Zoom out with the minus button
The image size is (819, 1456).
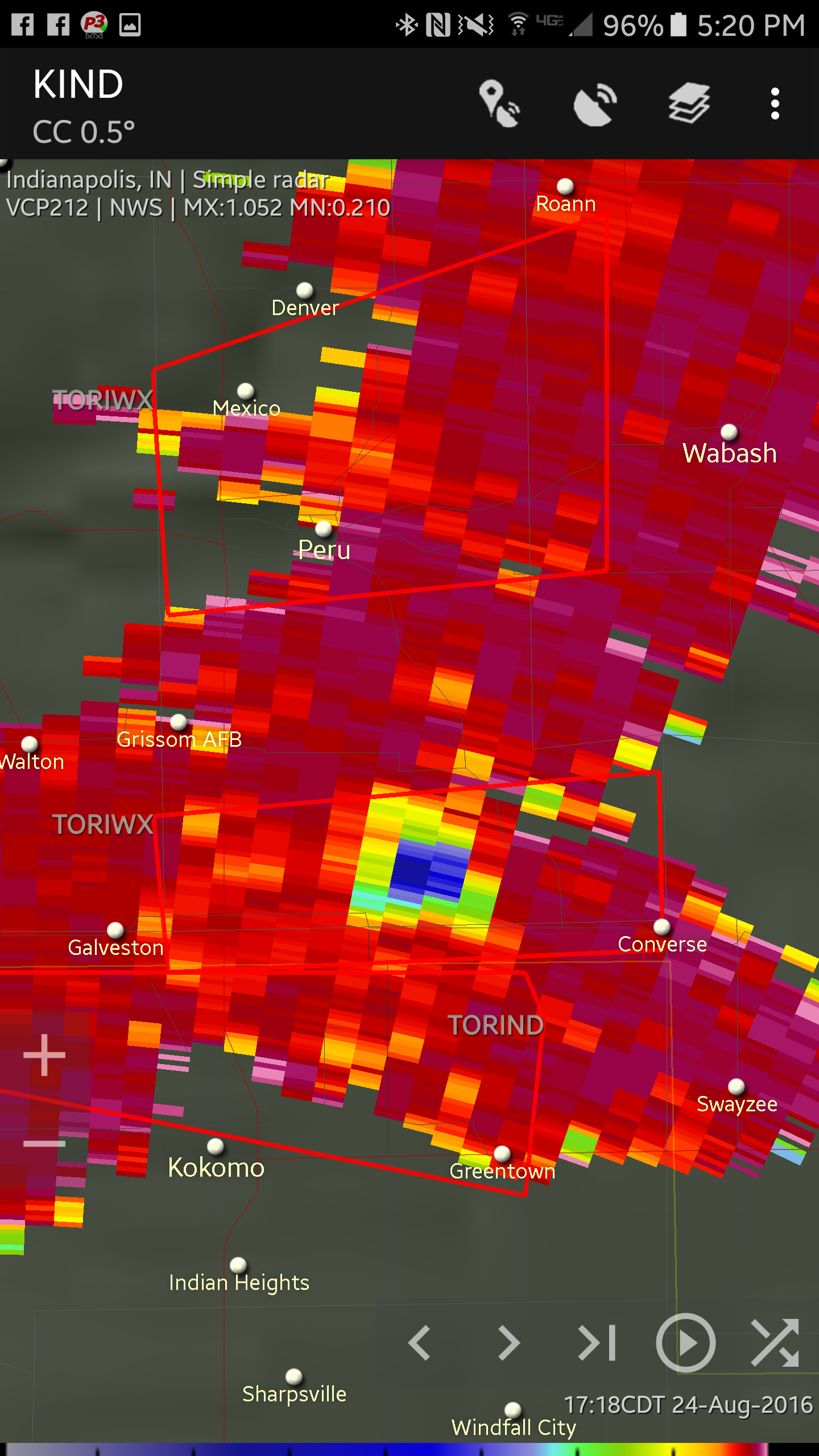[x=44, y=1144]
